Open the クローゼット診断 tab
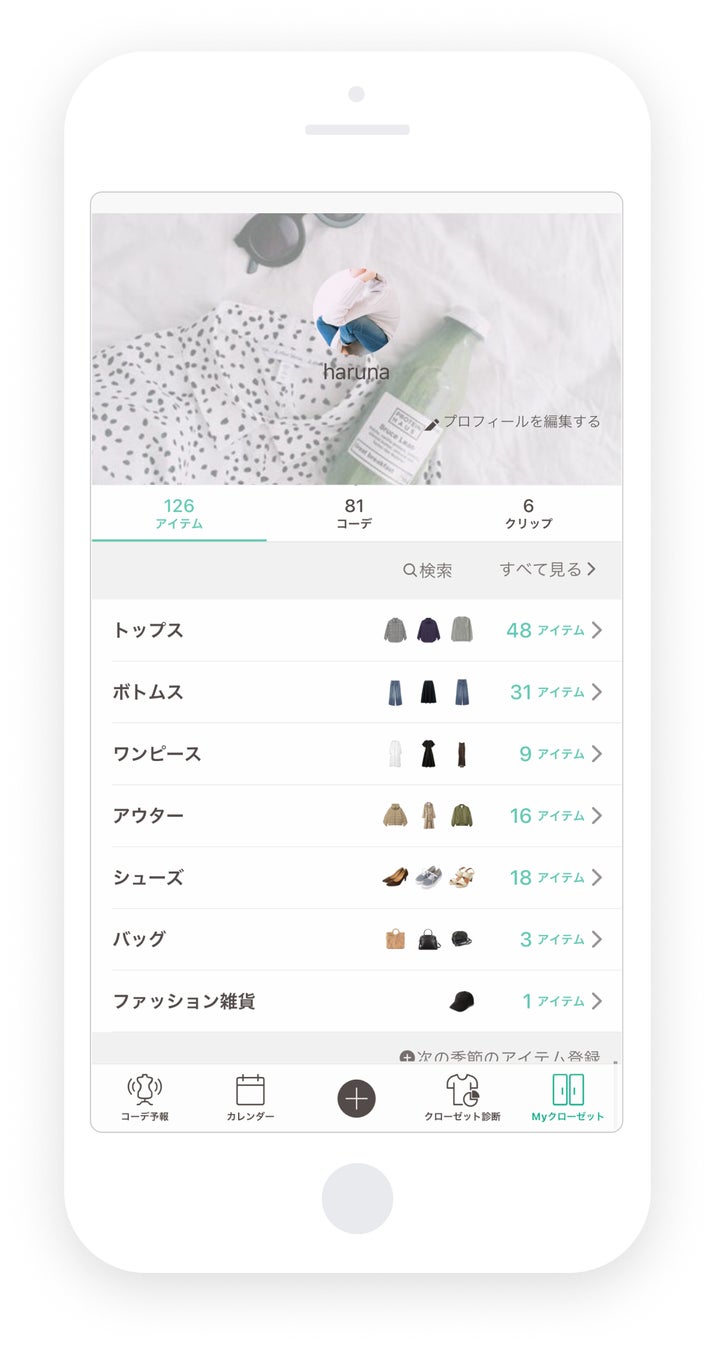The width and height of the screenshot is (715, 1350). [462, 1097]
